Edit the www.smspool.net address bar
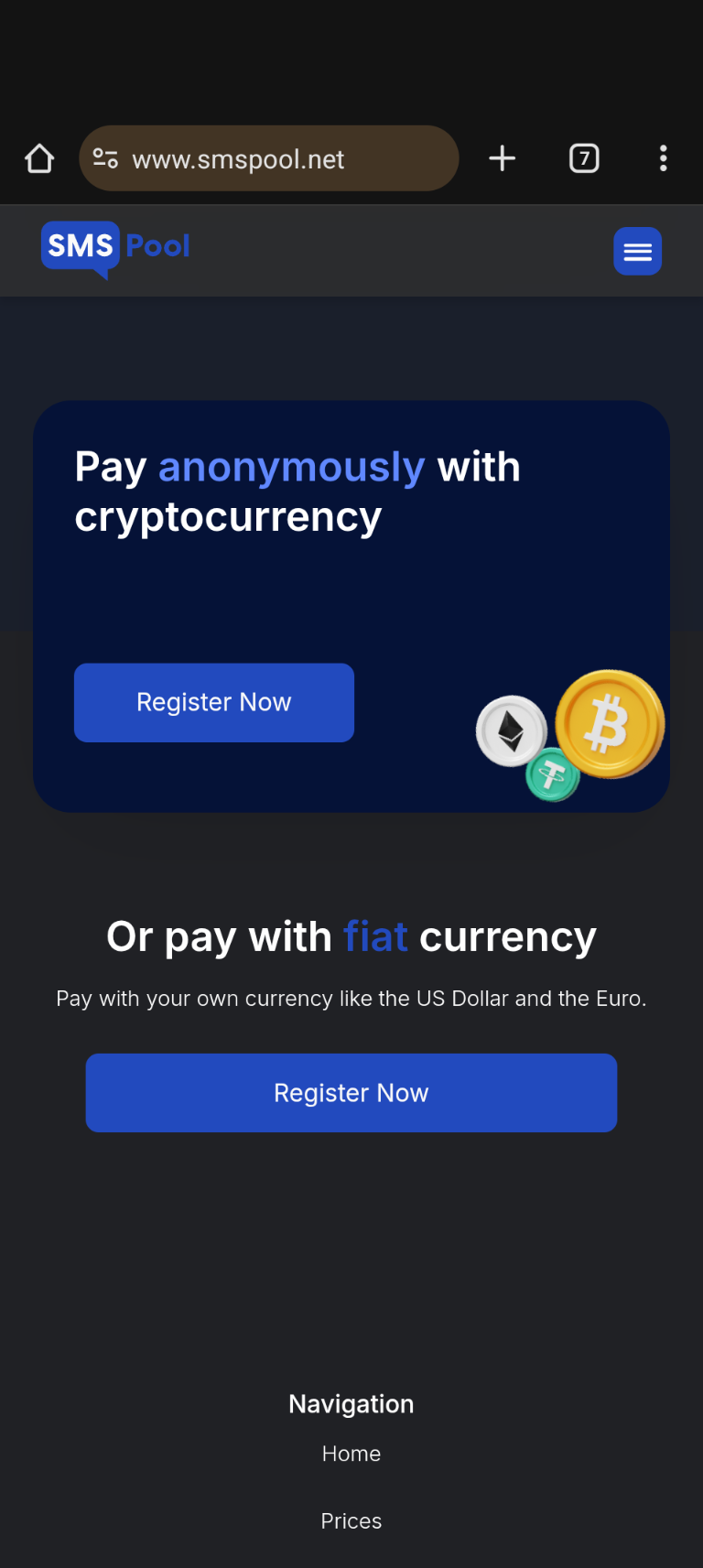Screen dimensions: 703x1568 [269, 158]
